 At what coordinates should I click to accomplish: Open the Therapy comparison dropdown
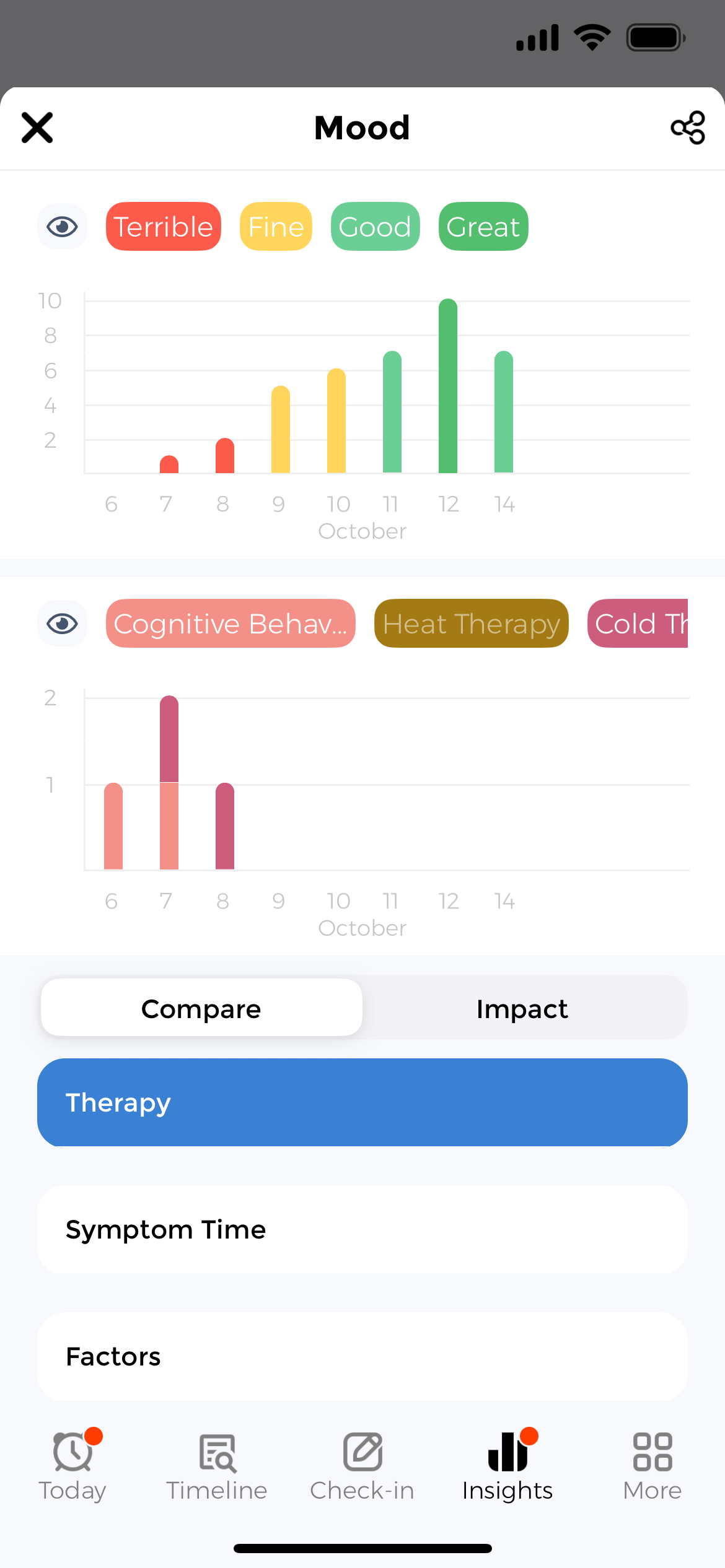(x=362, y=1102)
